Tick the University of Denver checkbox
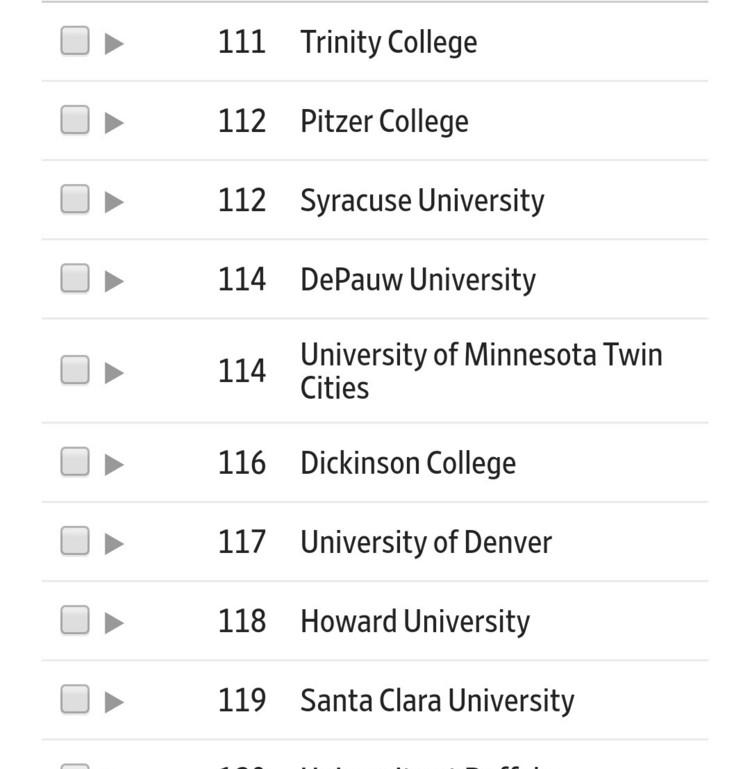 (75, 540)
